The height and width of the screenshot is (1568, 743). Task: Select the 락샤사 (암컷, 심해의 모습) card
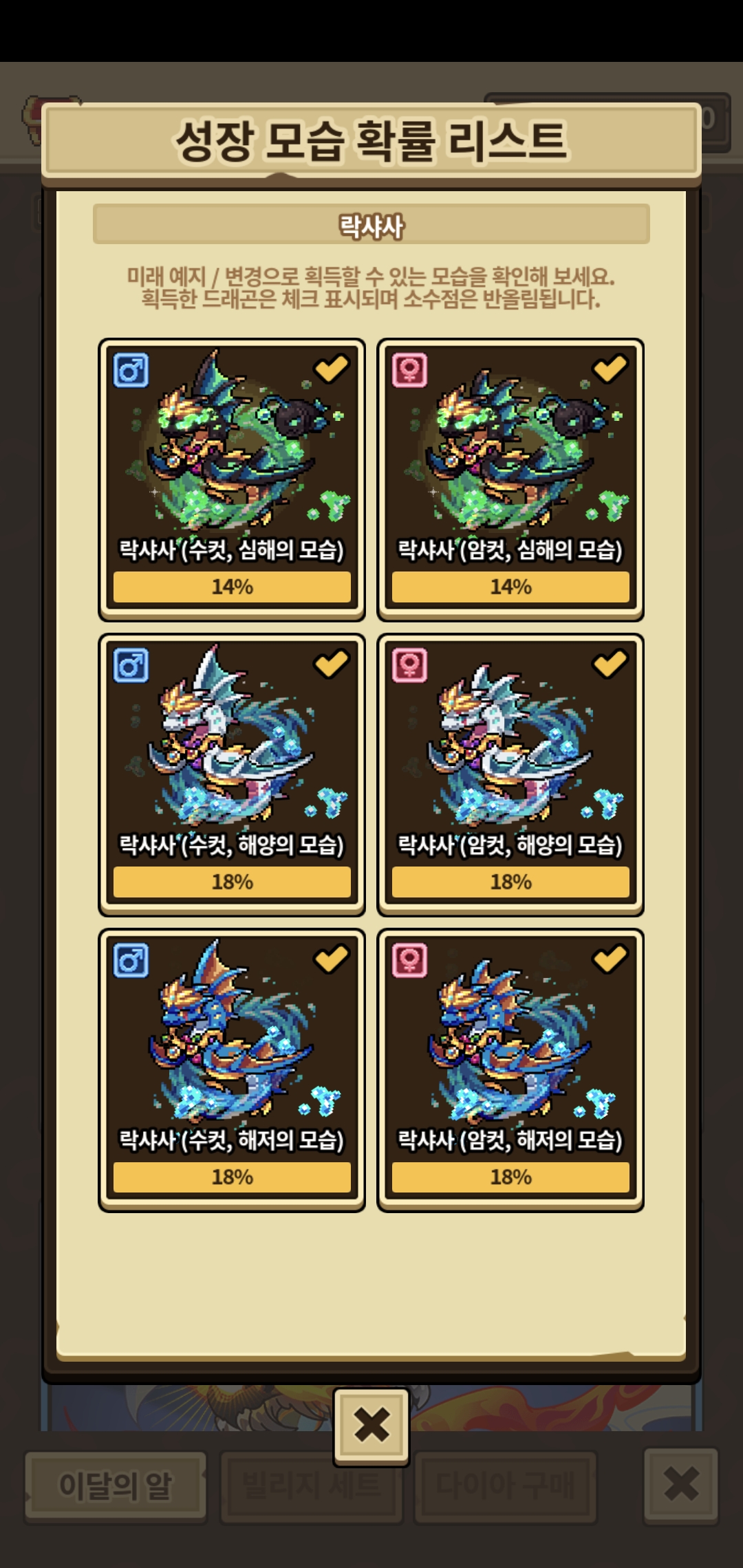pyautogui.click(x=510, y=479)
